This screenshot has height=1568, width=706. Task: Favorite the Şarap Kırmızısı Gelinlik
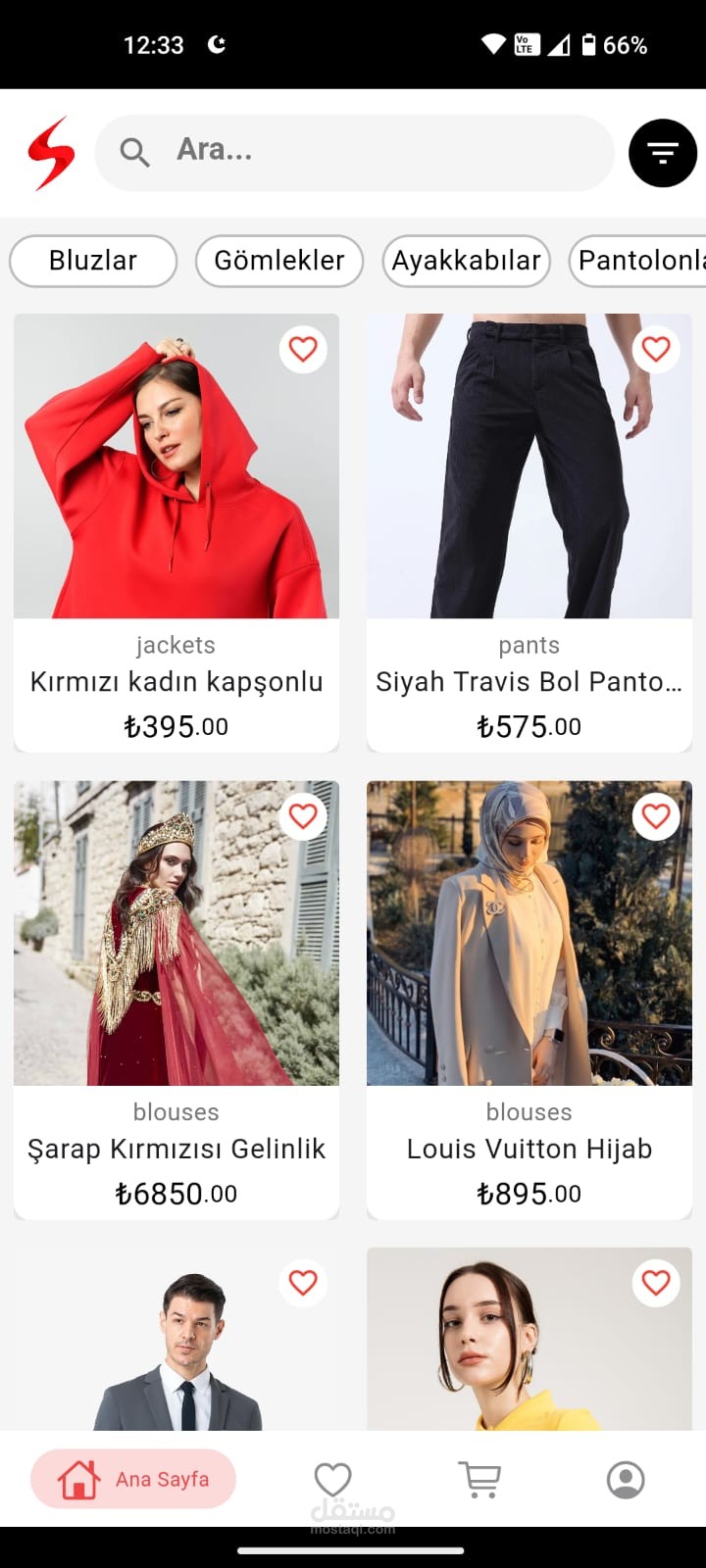click(x=302, y=815)
